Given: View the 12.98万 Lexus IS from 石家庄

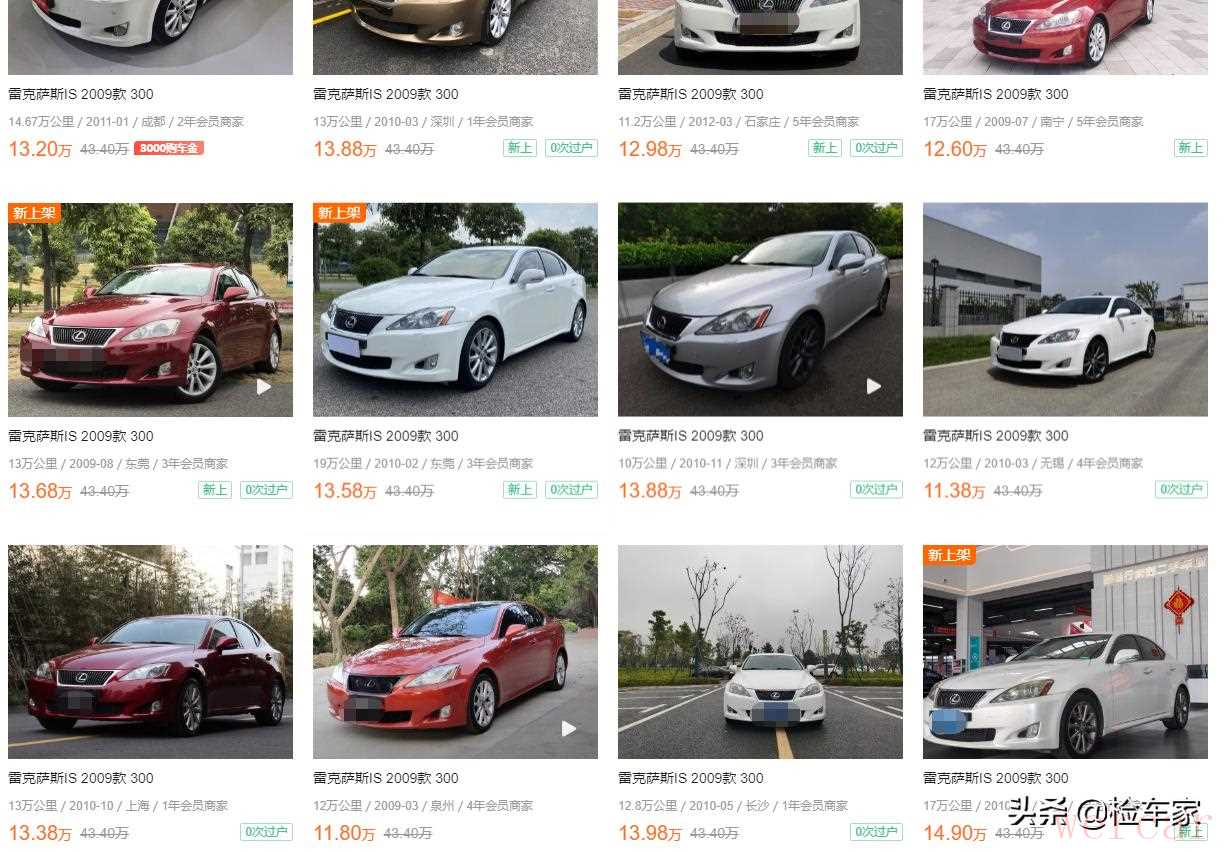Looking at the screenshot, I should (x=691, y=94).
